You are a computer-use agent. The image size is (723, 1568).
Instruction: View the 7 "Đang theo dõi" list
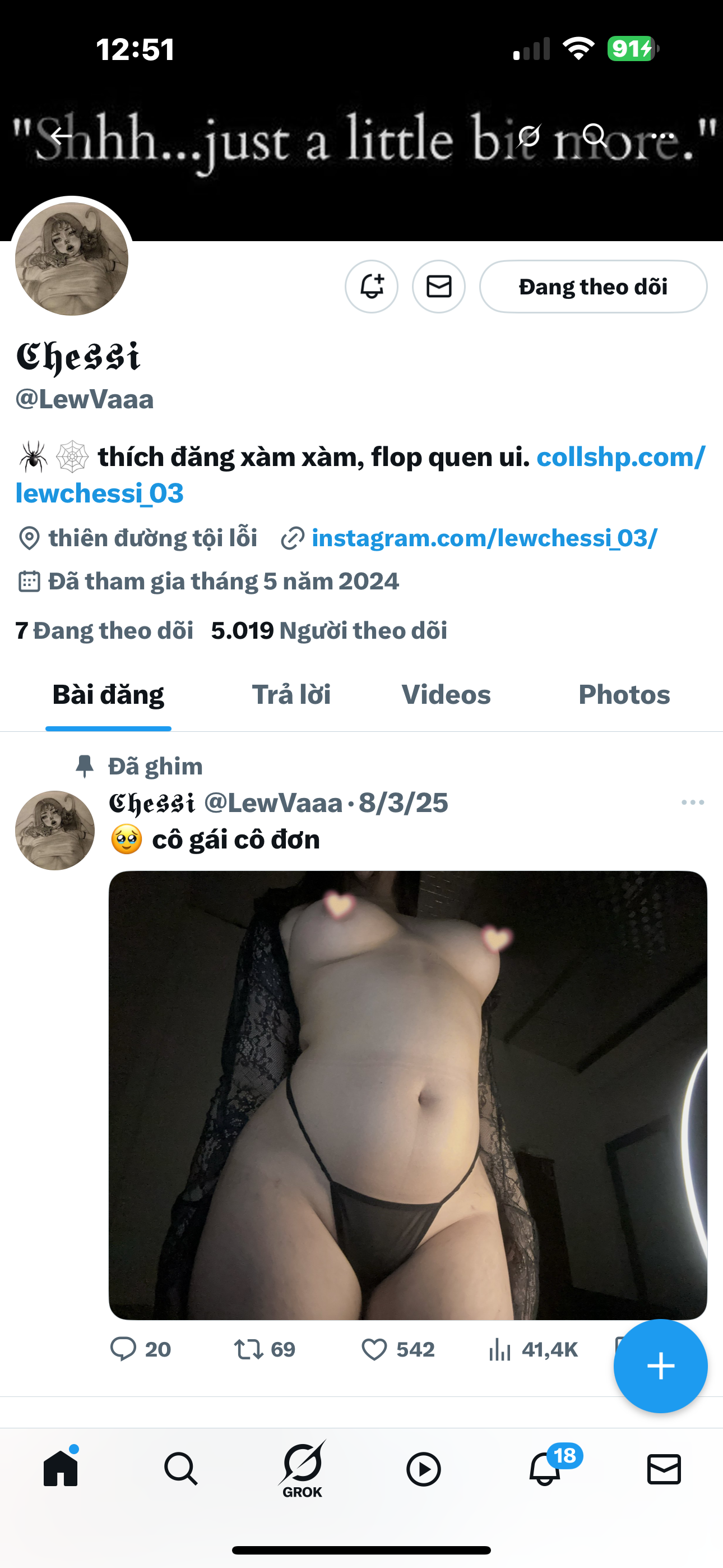coord(105,630)
